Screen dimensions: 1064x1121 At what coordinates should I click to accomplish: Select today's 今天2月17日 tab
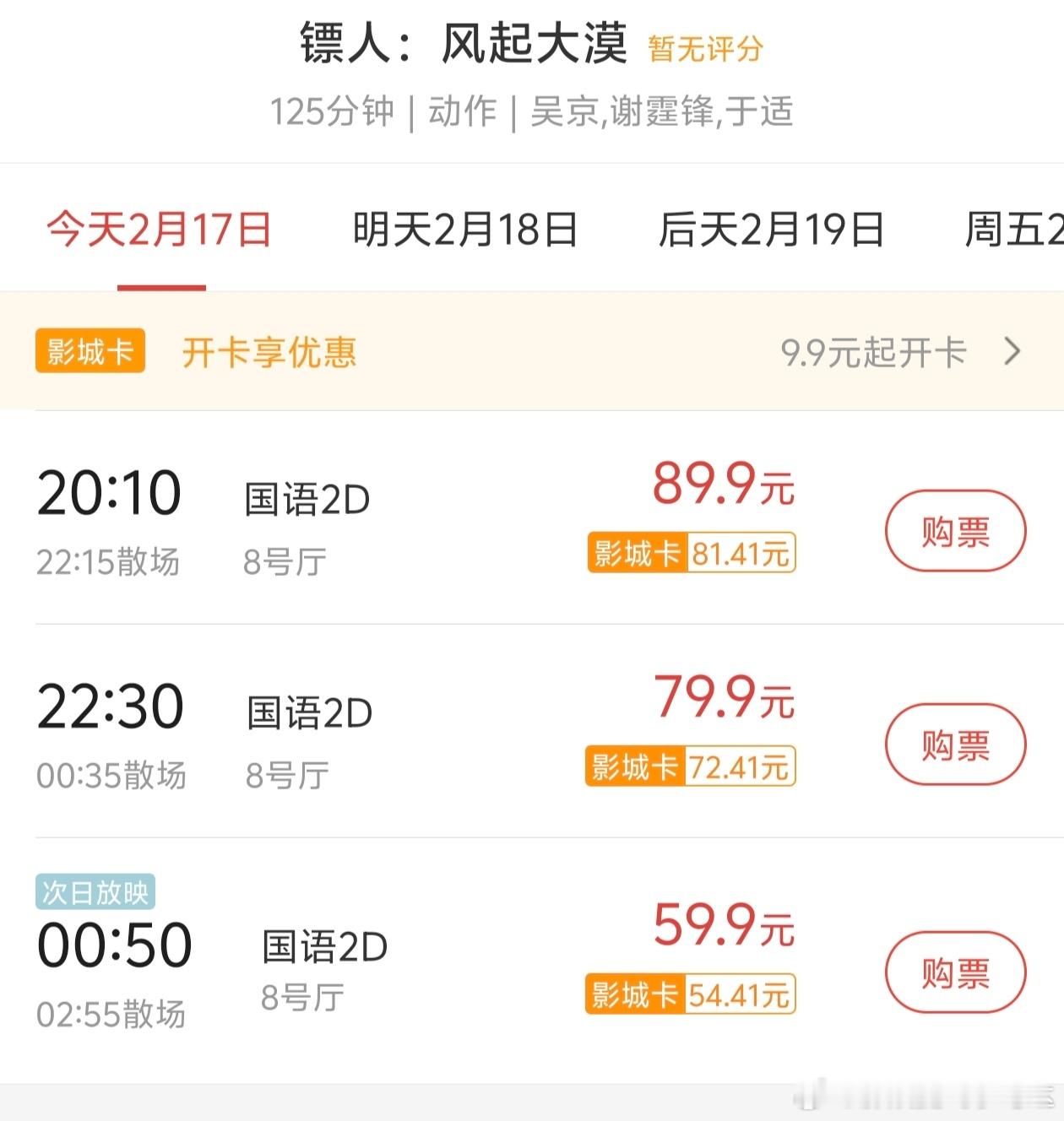coord(159,230)
